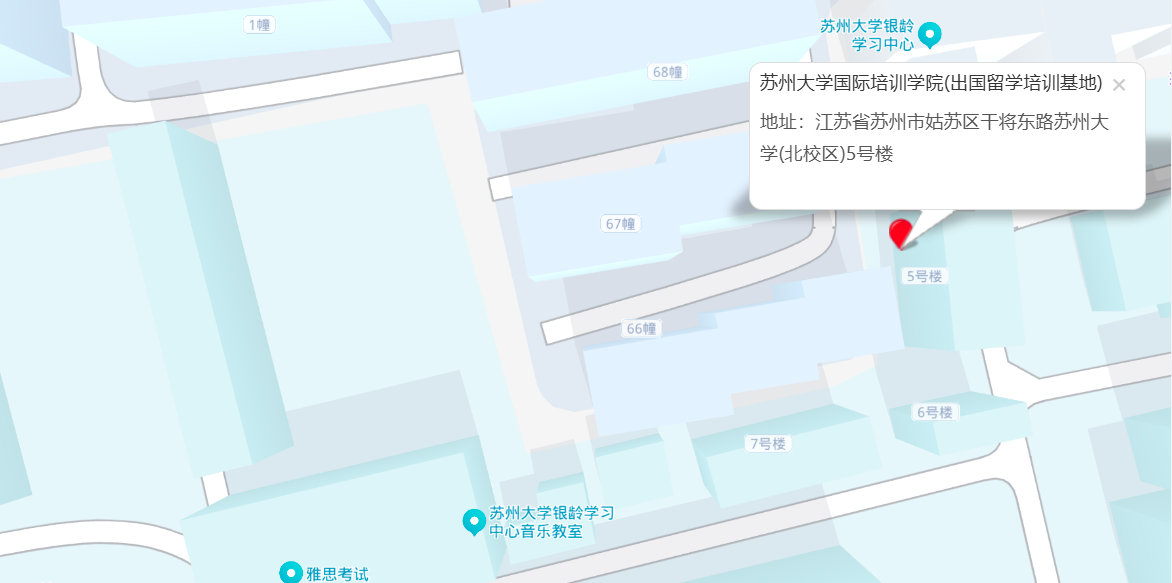Open the 苏州大学银龄学习中心 map marker
Viewport: 1172px width, 583px height.
pyautogui.click(x=930, y=35)
